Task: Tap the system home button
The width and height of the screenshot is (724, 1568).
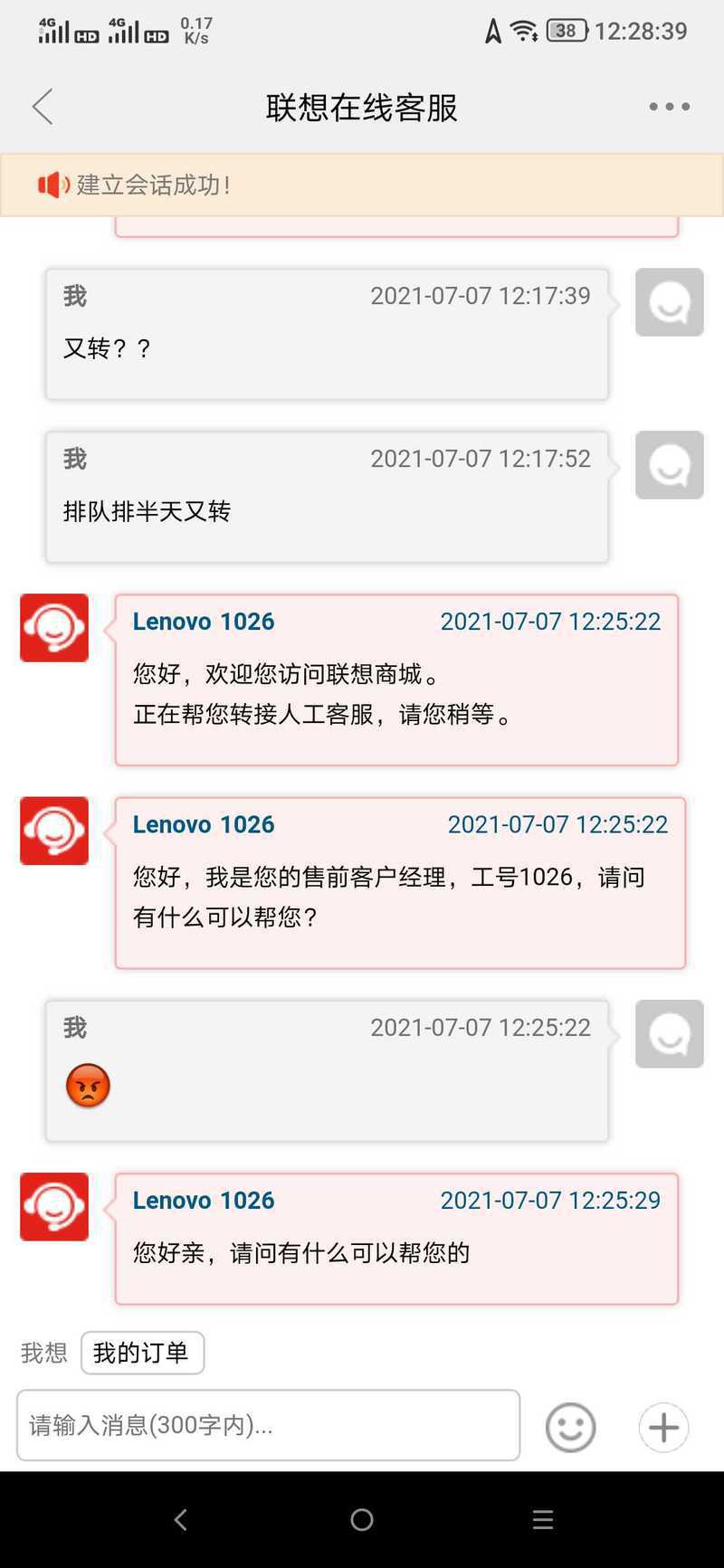Action: point(362,1520)
